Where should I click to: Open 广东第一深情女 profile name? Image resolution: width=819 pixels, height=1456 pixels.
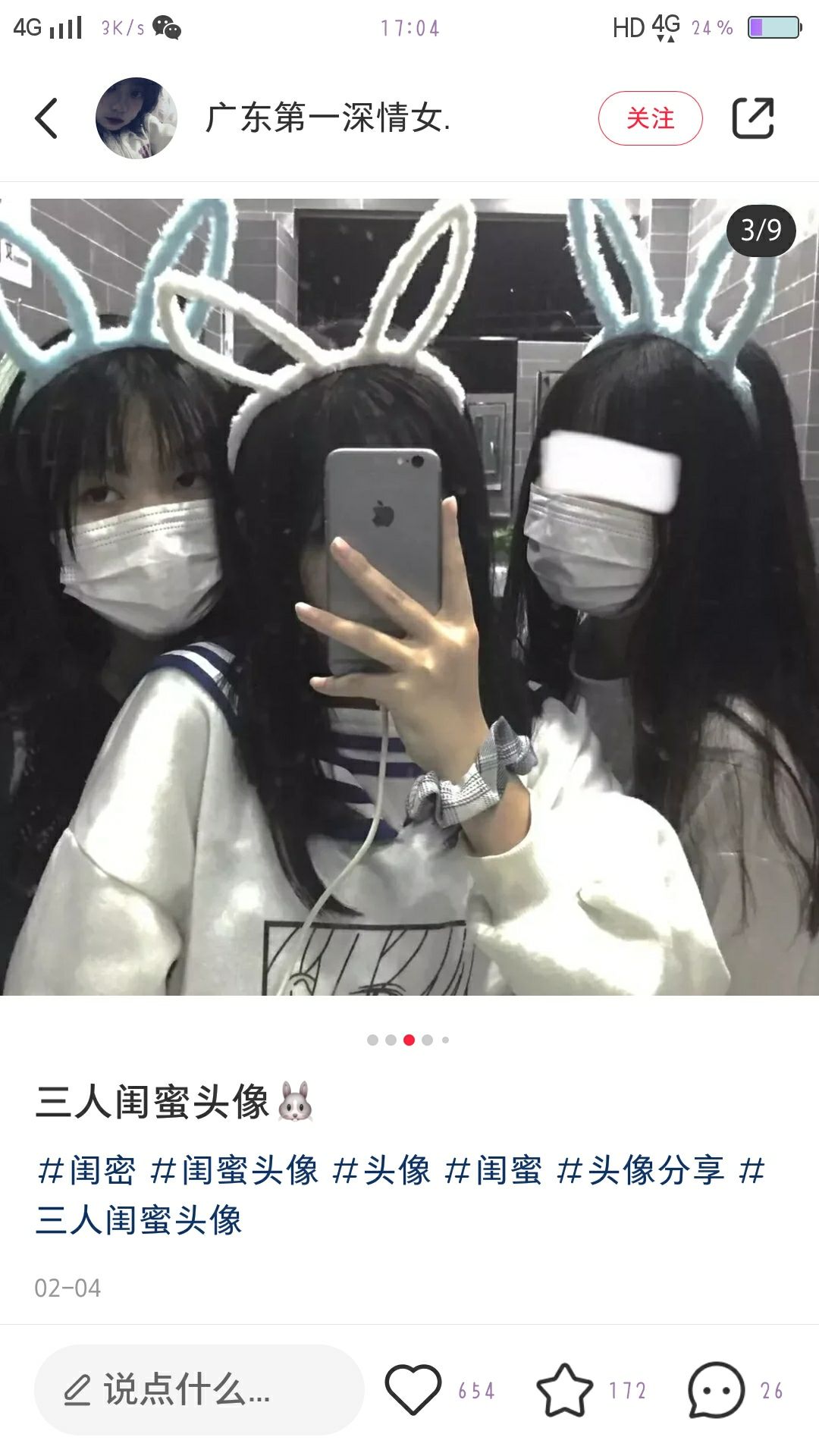(x=328, y=118)
